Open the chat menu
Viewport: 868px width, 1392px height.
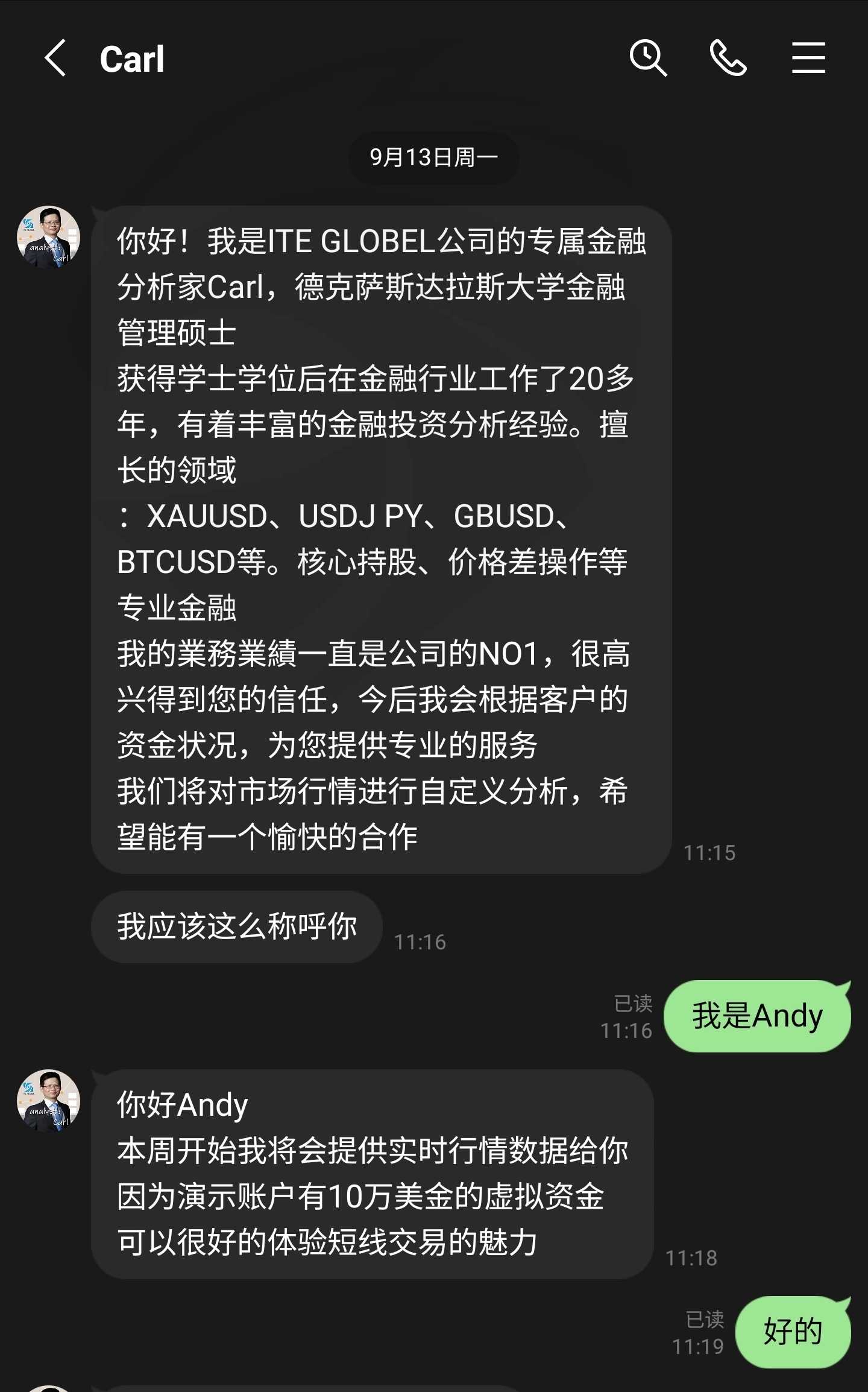(x=808, y=59)
